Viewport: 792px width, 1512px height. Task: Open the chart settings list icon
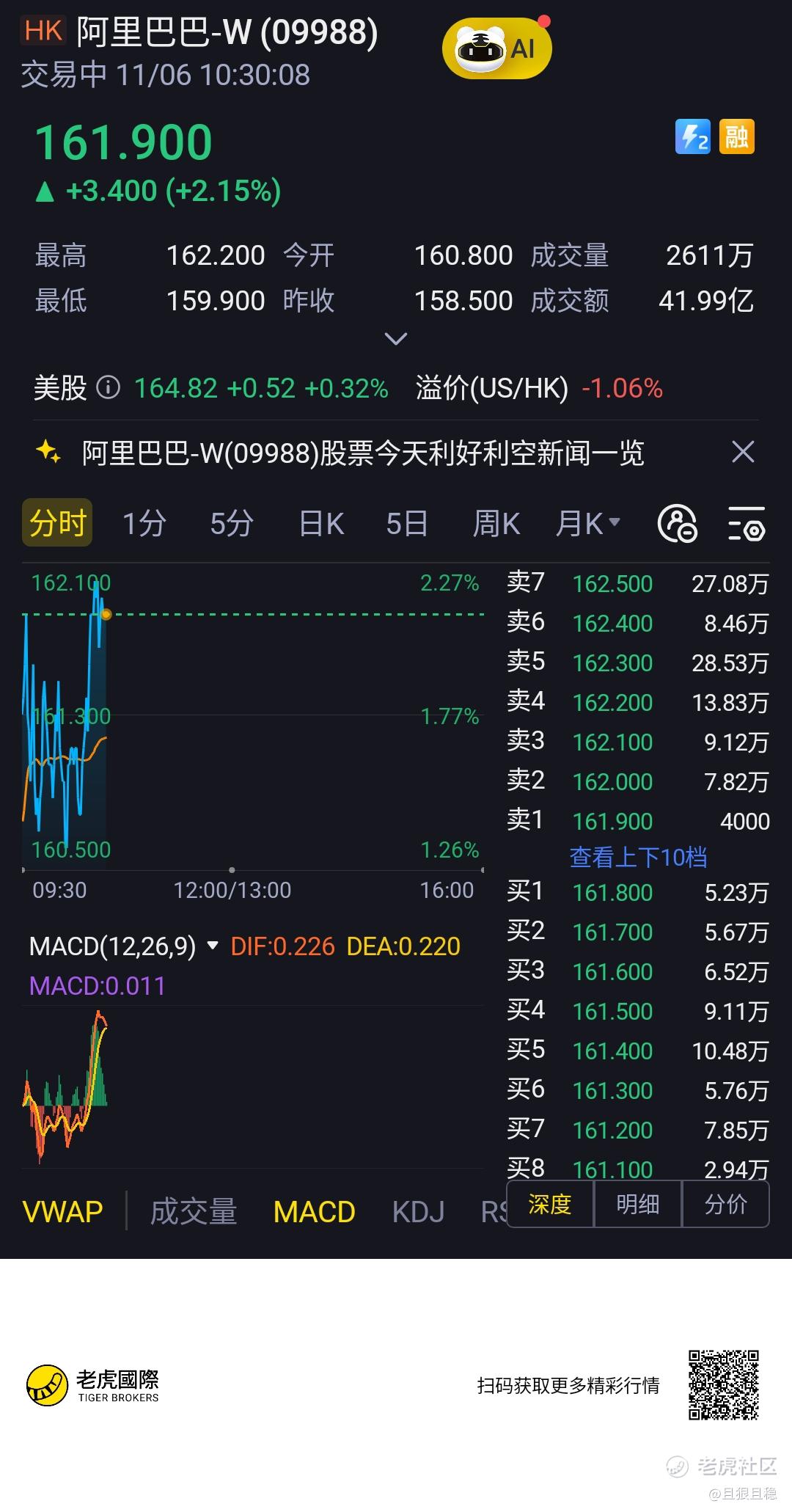(x=747, y=524)
